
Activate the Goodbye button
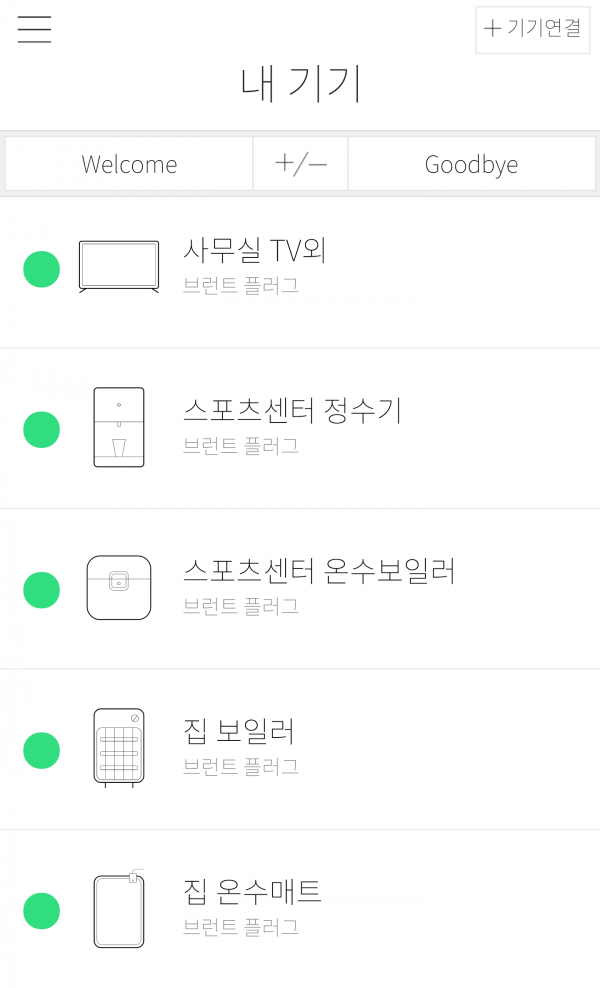471,164
